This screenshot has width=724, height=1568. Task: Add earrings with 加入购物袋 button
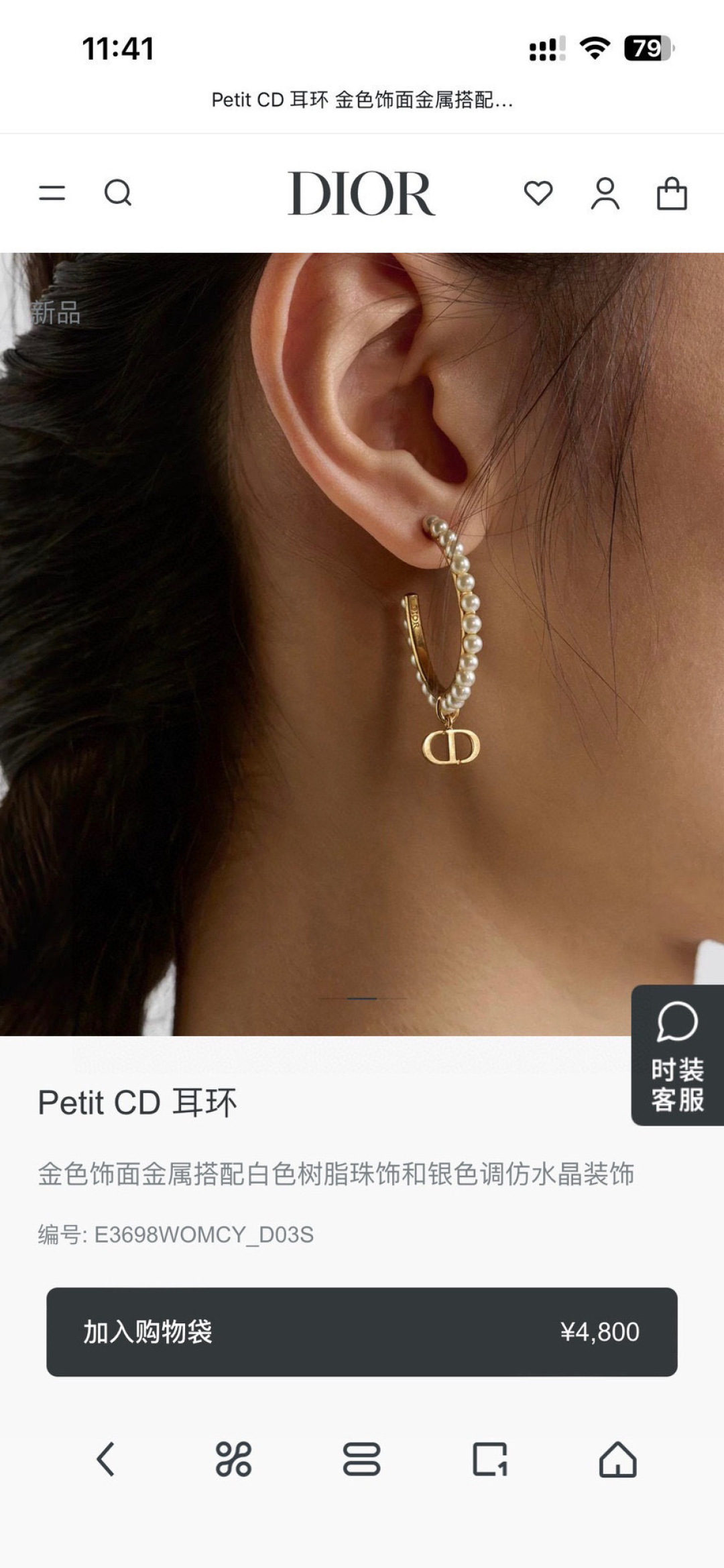pos(362,1331)
